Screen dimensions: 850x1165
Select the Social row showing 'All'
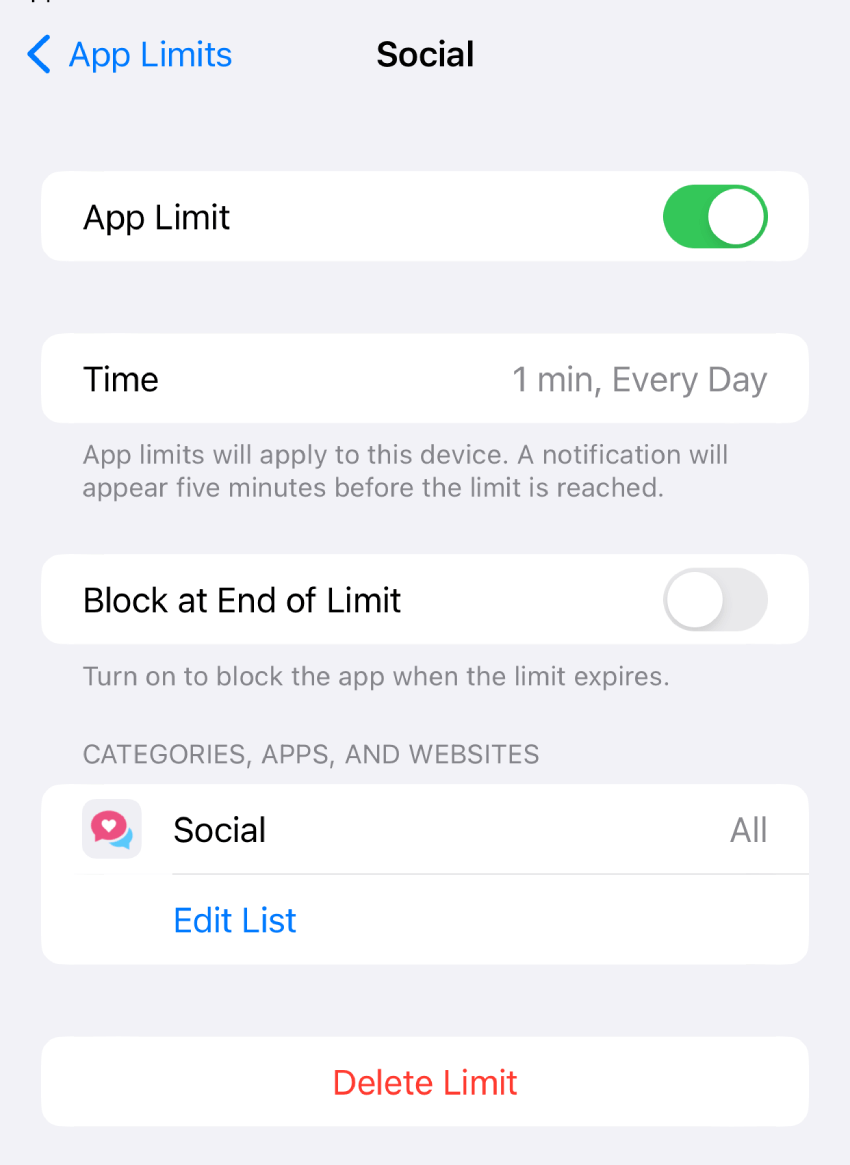[x=425, y=829]
